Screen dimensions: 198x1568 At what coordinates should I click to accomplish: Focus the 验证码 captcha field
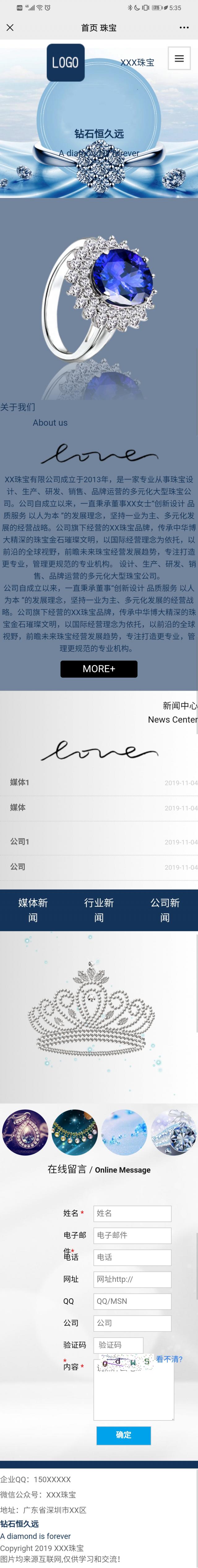118,1344
